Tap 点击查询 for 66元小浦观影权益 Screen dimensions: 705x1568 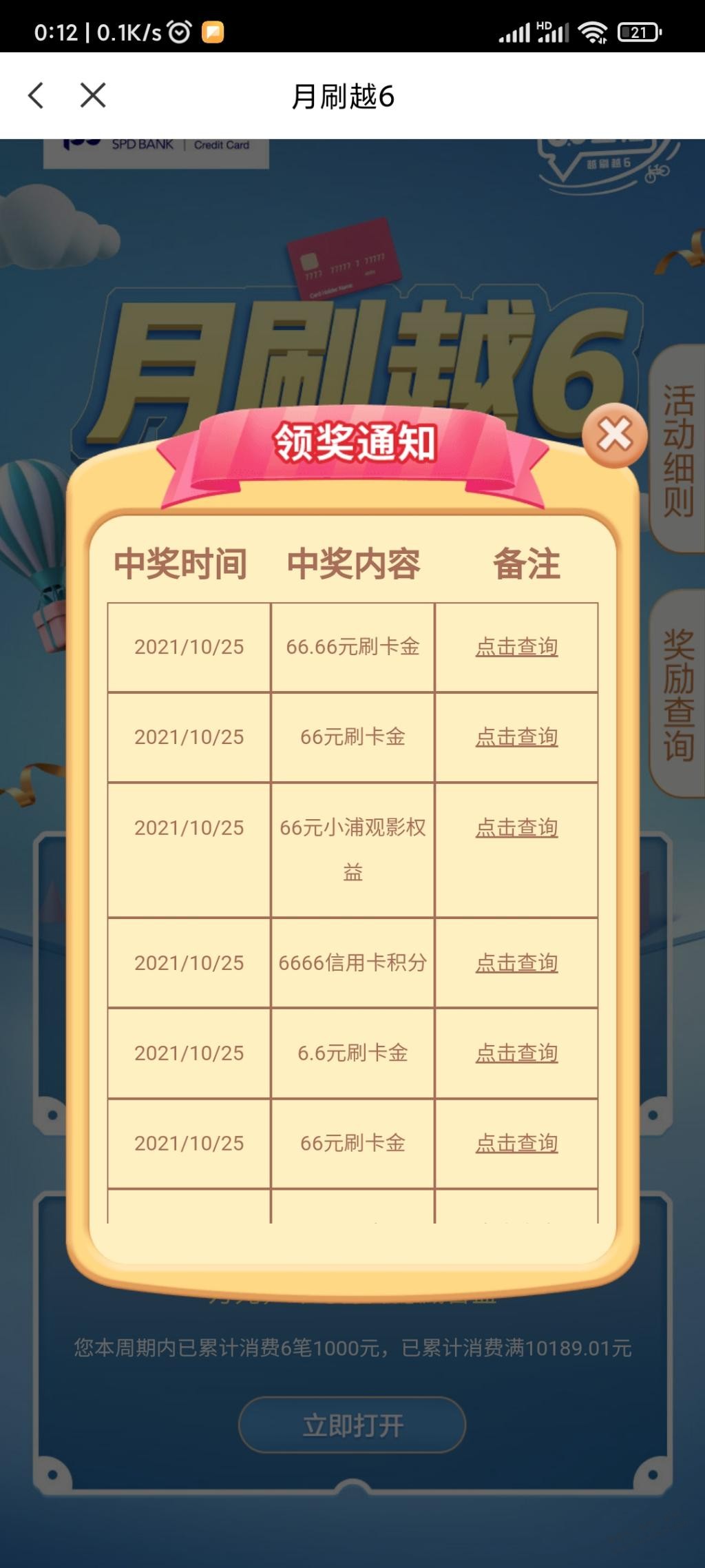click(516, 827)
